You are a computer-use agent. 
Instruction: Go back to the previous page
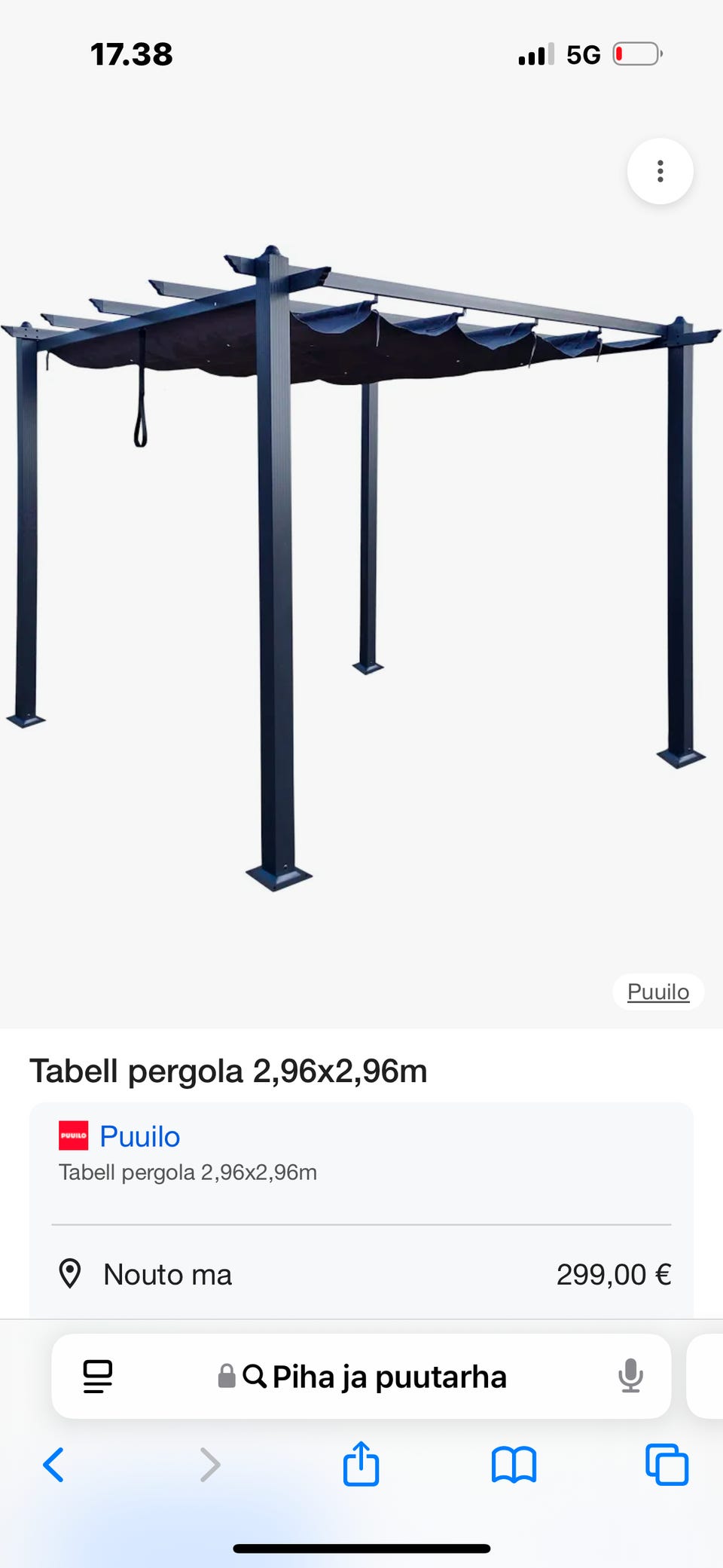point(53,1465)
